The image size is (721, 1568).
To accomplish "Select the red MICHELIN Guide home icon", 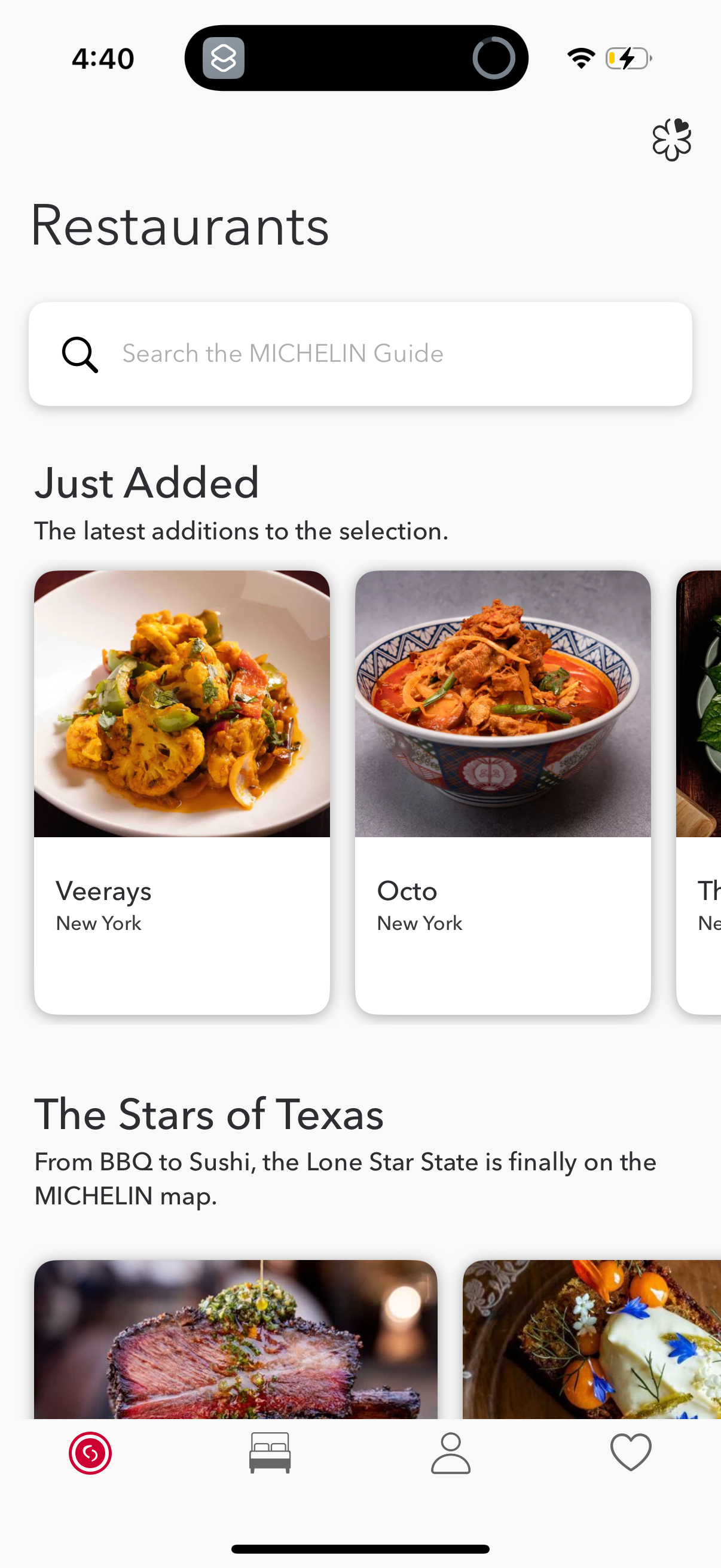I will (89, 1455).
